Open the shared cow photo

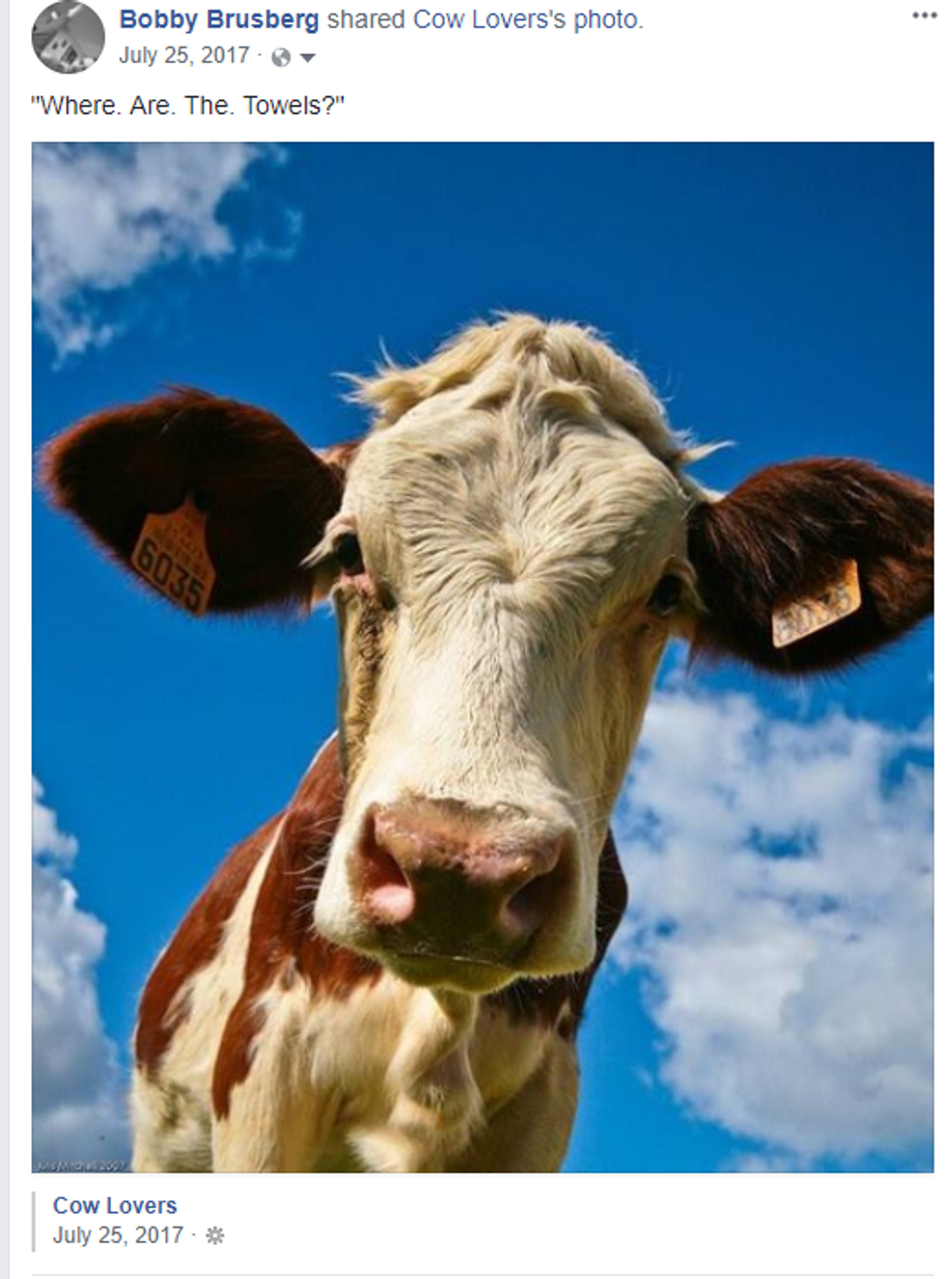click(483, 657)
